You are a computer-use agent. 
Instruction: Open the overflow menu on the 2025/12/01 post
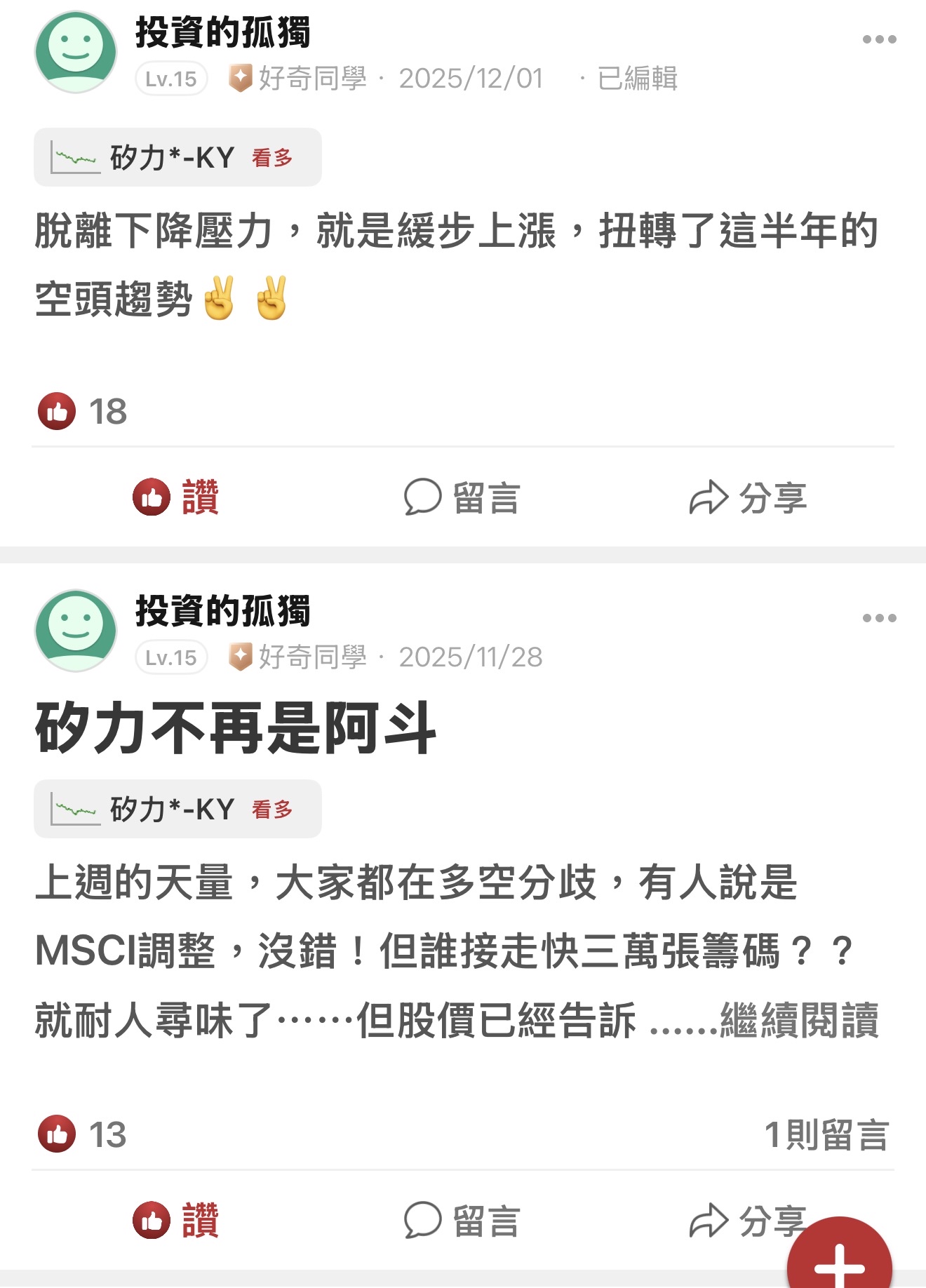(x=879, y=39)
